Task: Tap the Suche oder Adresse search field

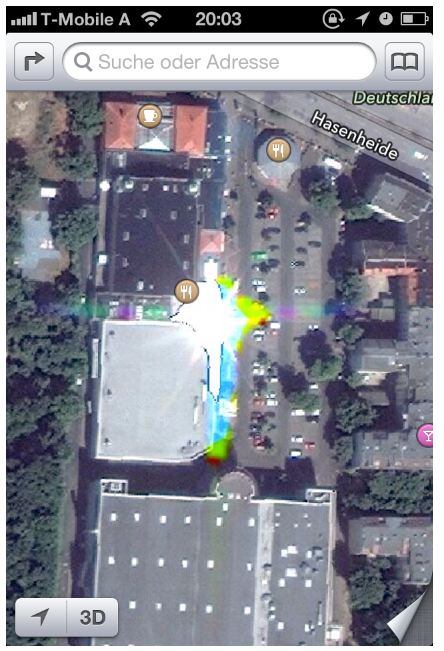Action: 219,62
